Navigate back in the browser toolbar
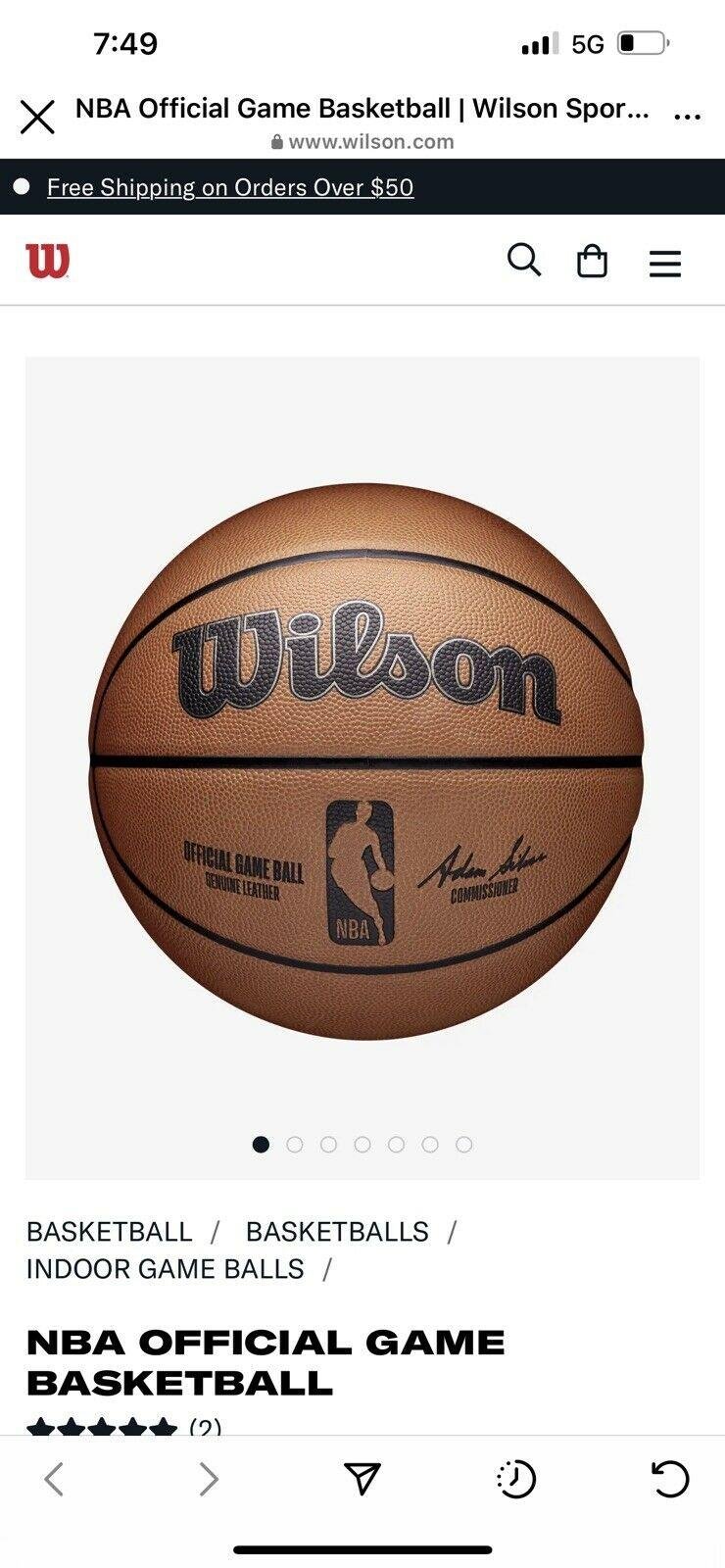 [54, 1479]
